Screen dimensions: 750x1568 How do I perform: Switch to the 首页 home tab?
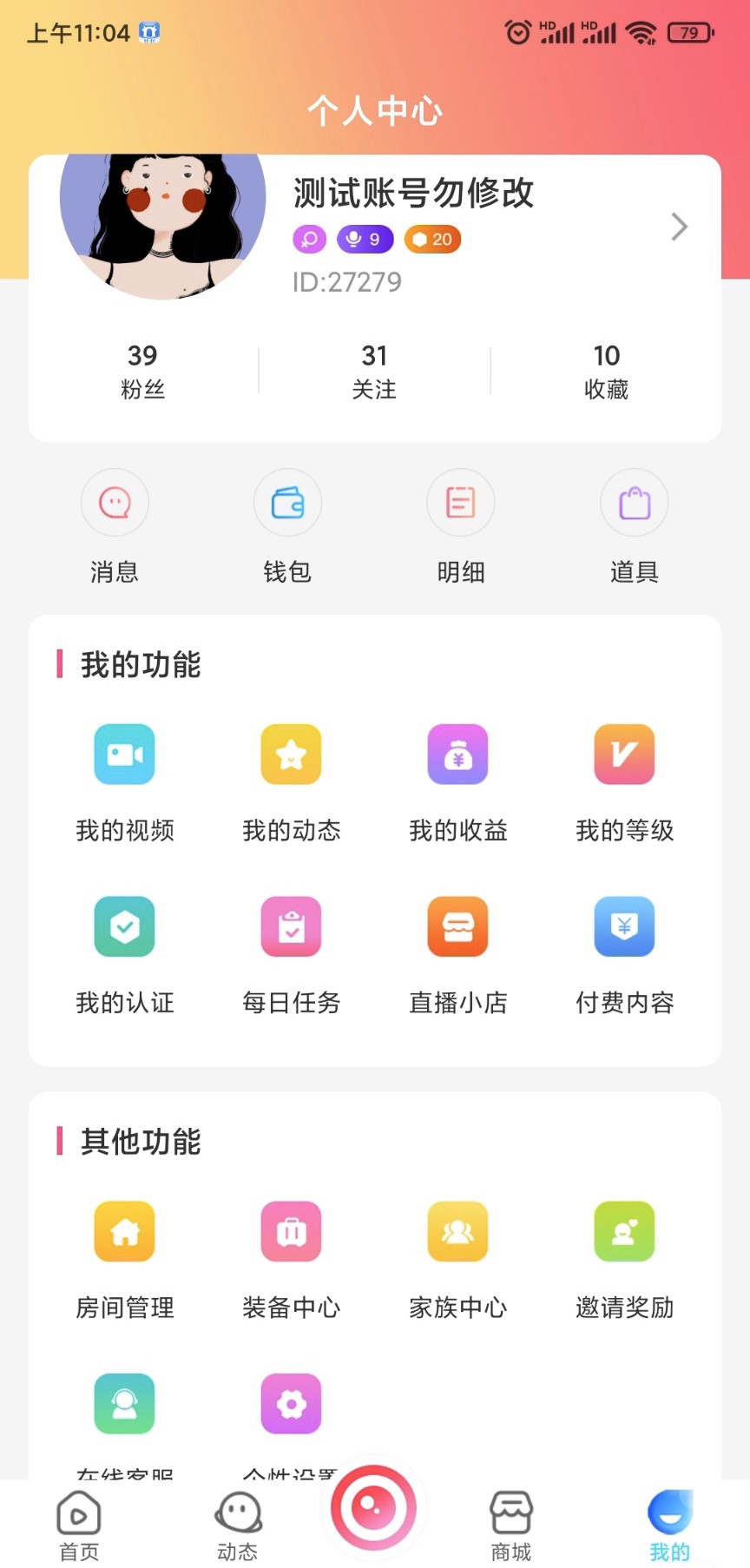pos(79,1525)
